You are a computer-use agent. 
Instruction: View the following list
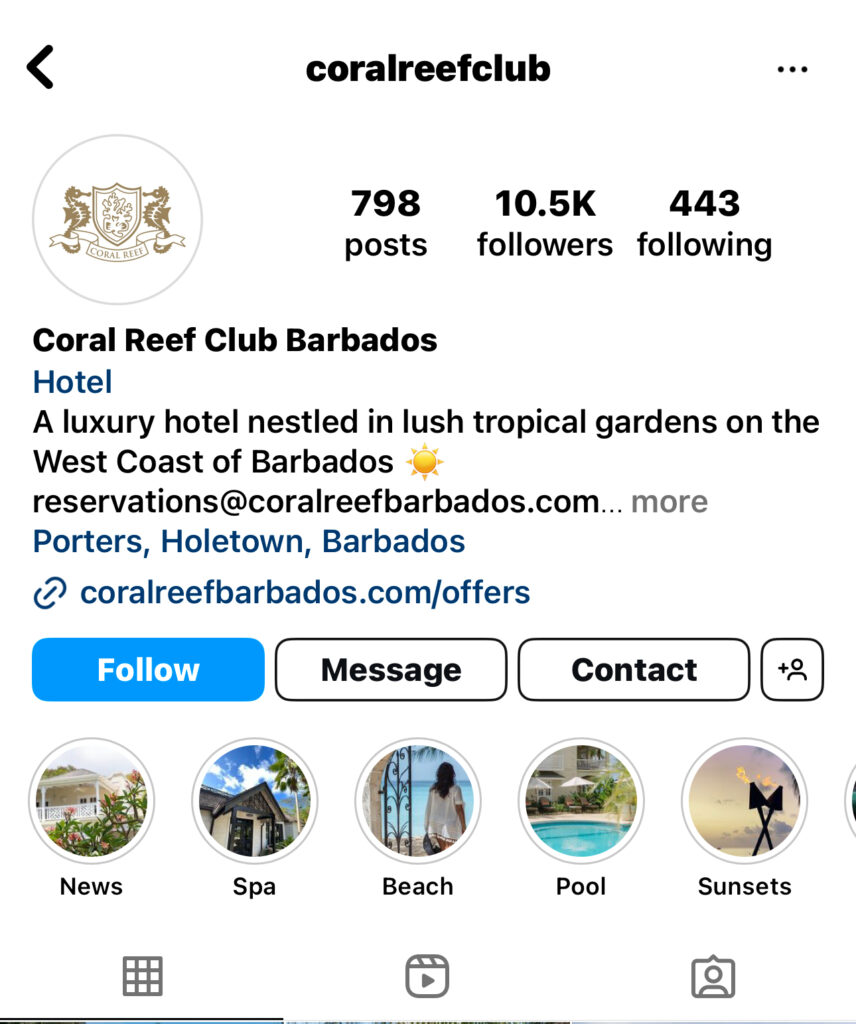pos(704,223)
